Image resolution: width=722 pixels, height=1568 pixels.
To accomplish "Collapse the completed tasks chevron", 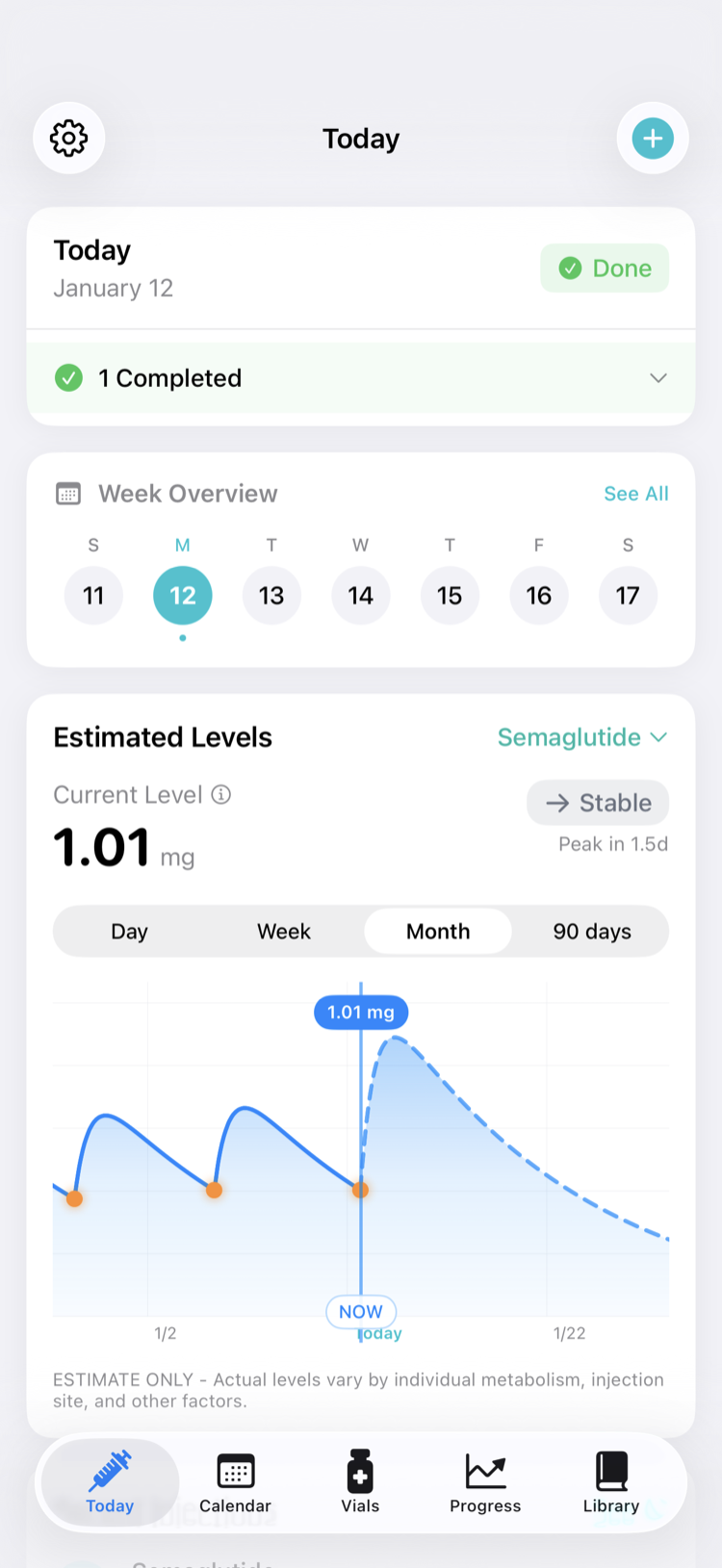I will click(658, 377).
